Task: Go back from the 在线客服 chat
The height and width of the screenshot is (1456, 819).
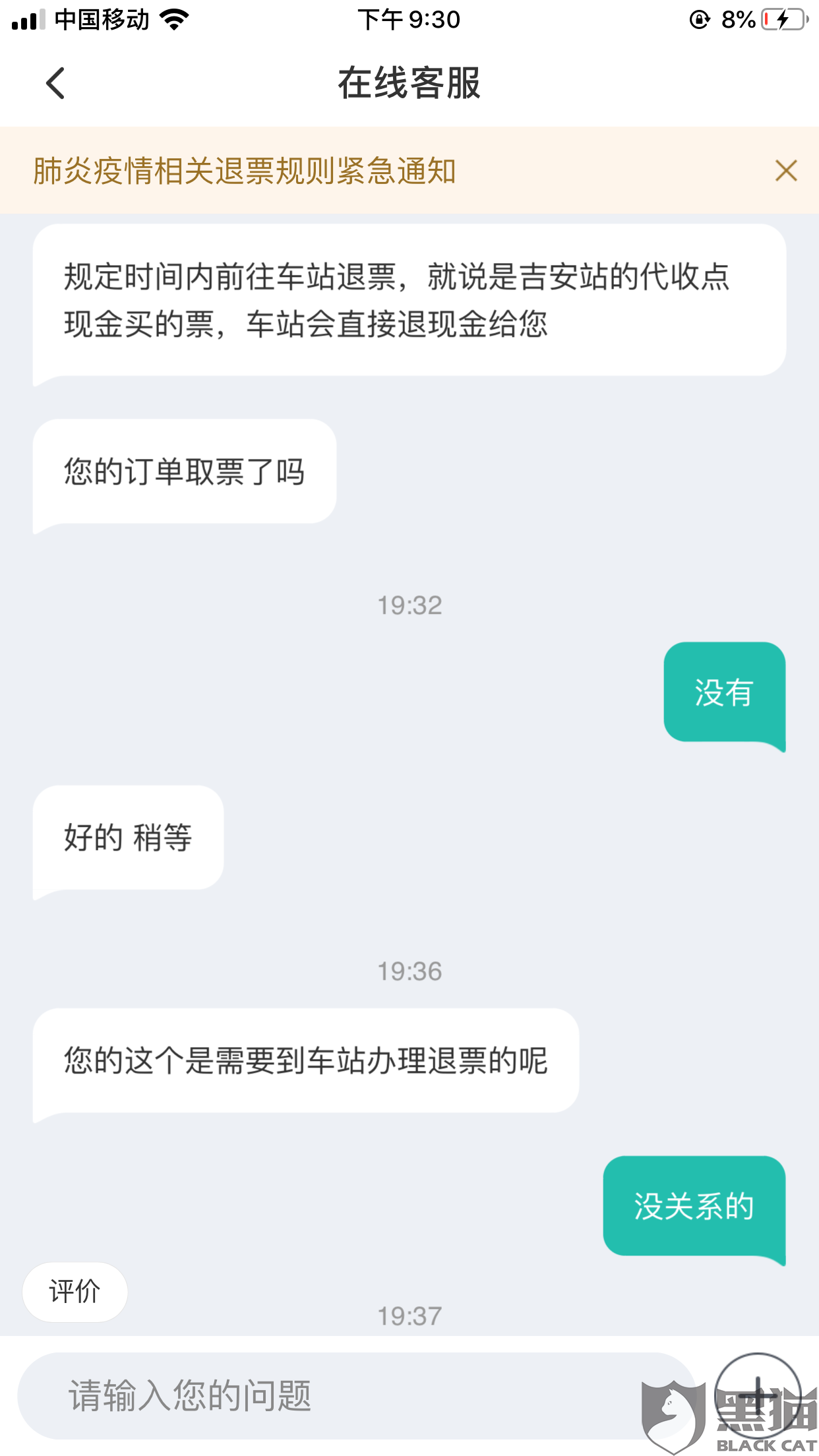Action: pos(56,83)
